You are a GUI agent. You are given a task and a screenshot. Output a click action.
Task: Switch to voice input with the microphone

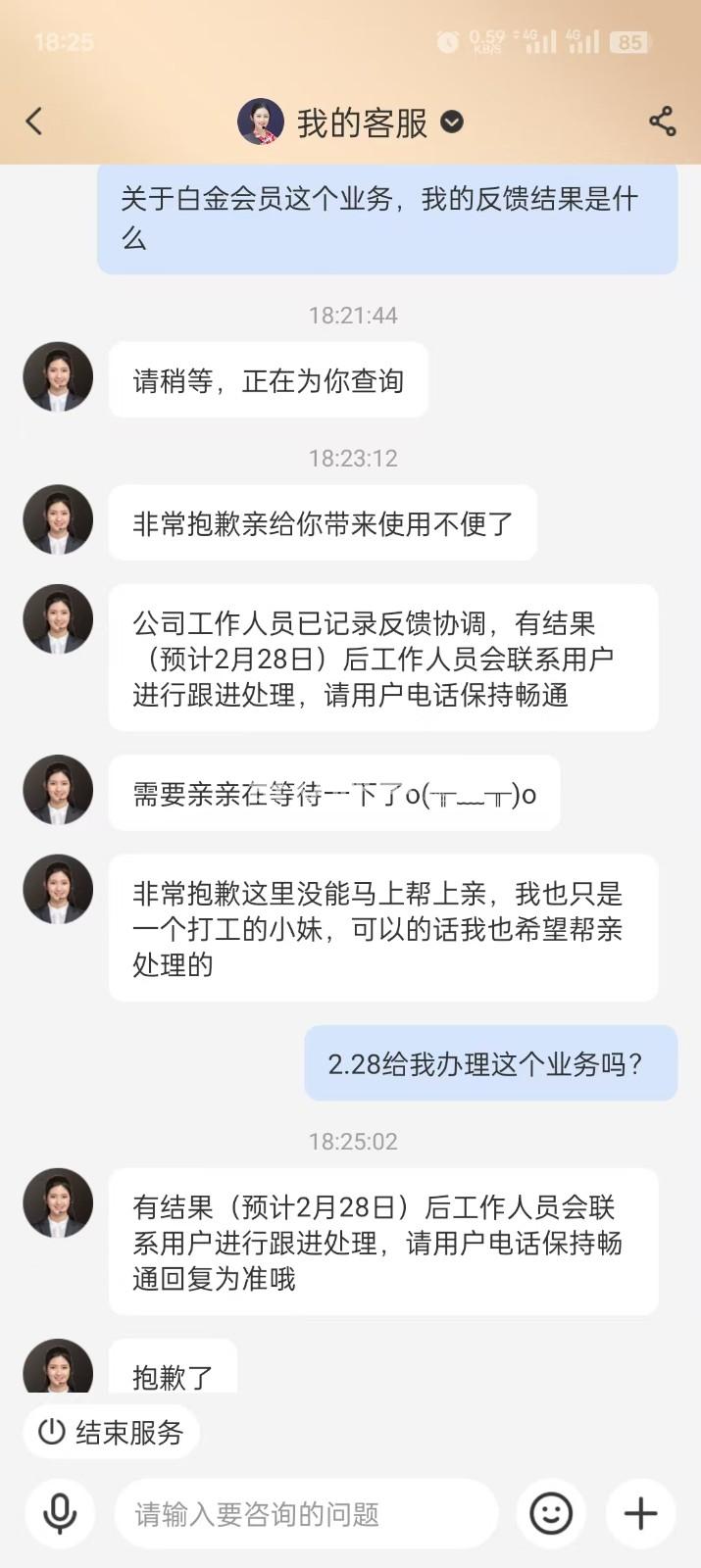click(x=60, y=1514)
